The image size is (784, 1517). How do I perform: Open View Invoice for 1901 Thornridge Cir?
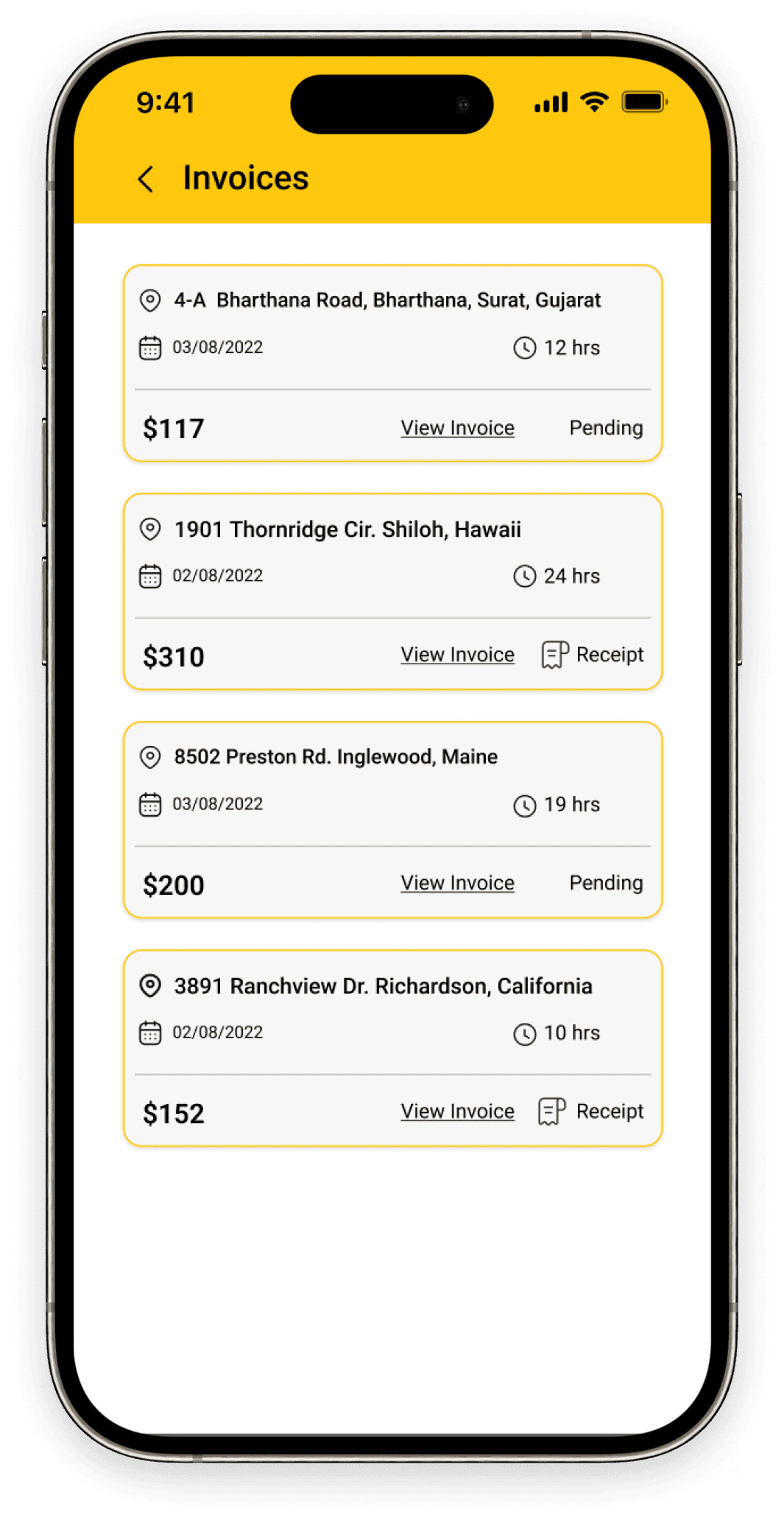click(457, 655)
